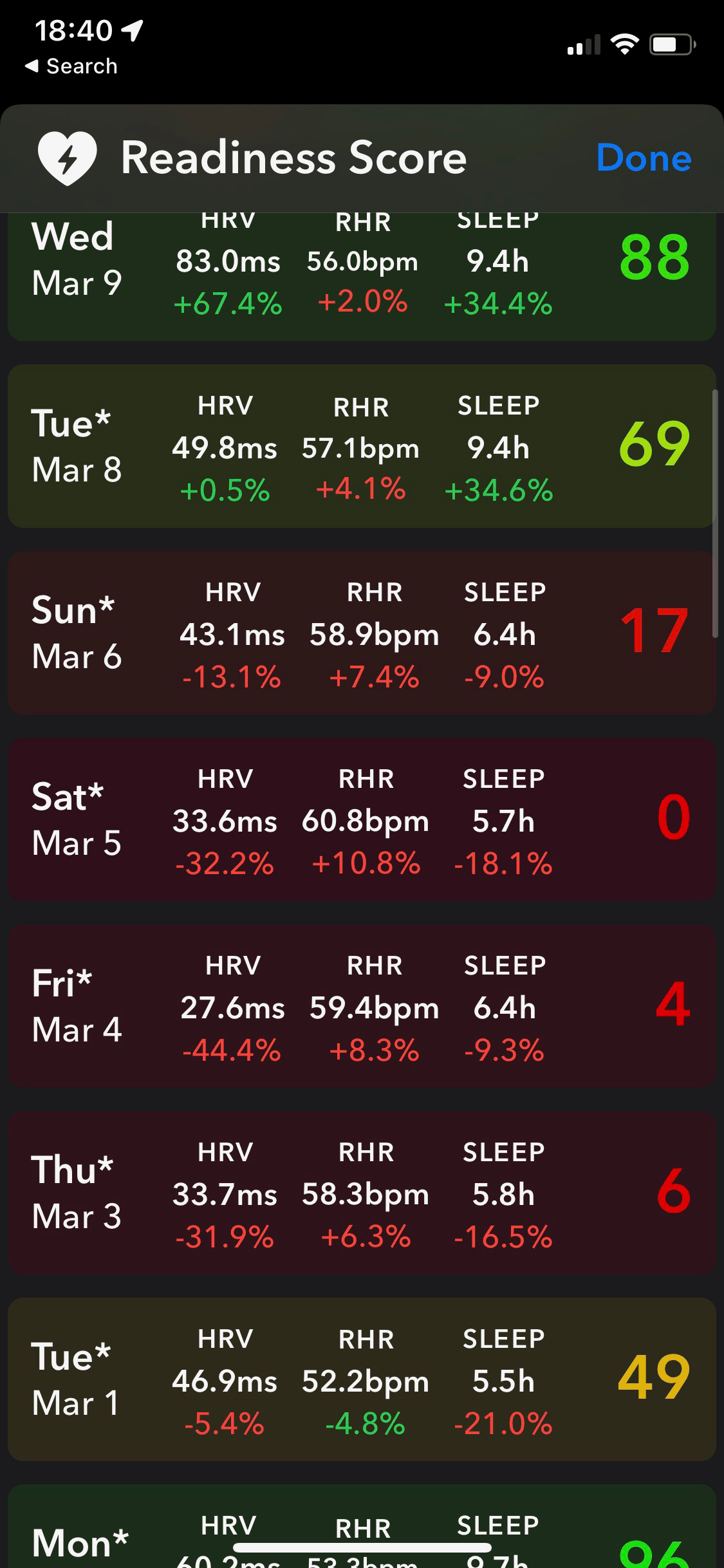Select the Thu Mar 3 entry

pyautogui.click(x=360, y=1192)
